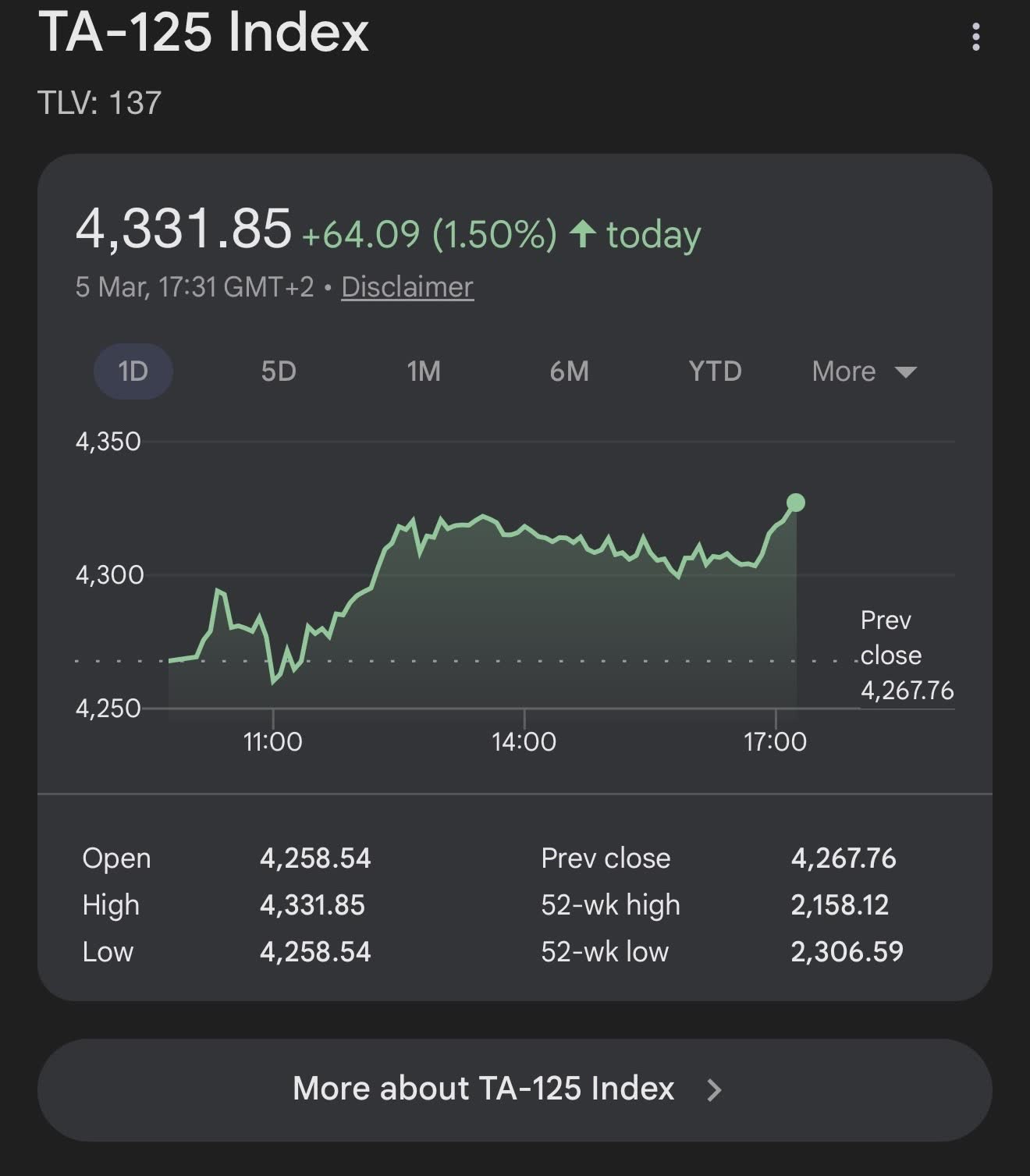1030x1176 pixels.
Task: Select the 1D chart range
Action: pyautogui.click(x=133, y=371)
